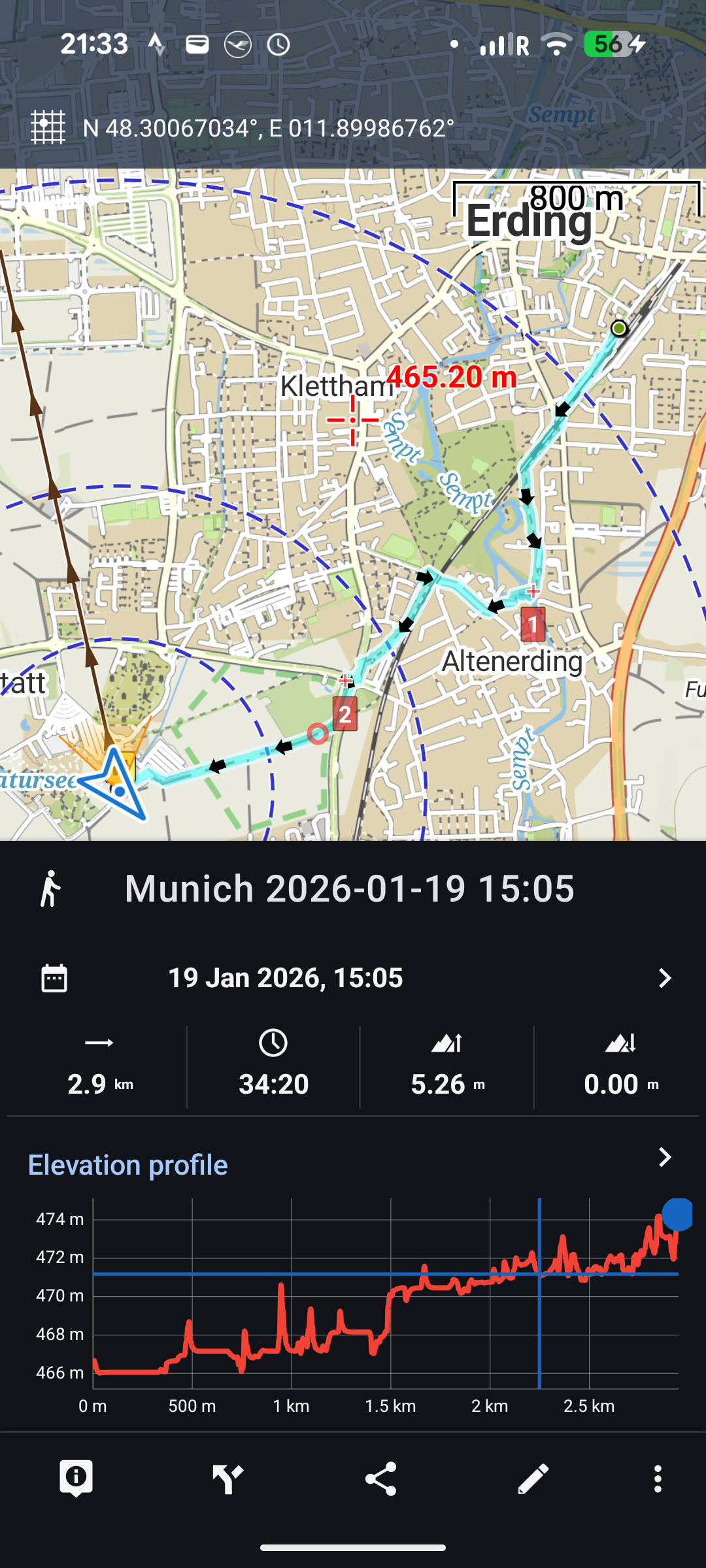The image size is (706, 1568).
Task: Tap the coordinate grid icon
Action: pyautogui.click(x=48, y=127)
